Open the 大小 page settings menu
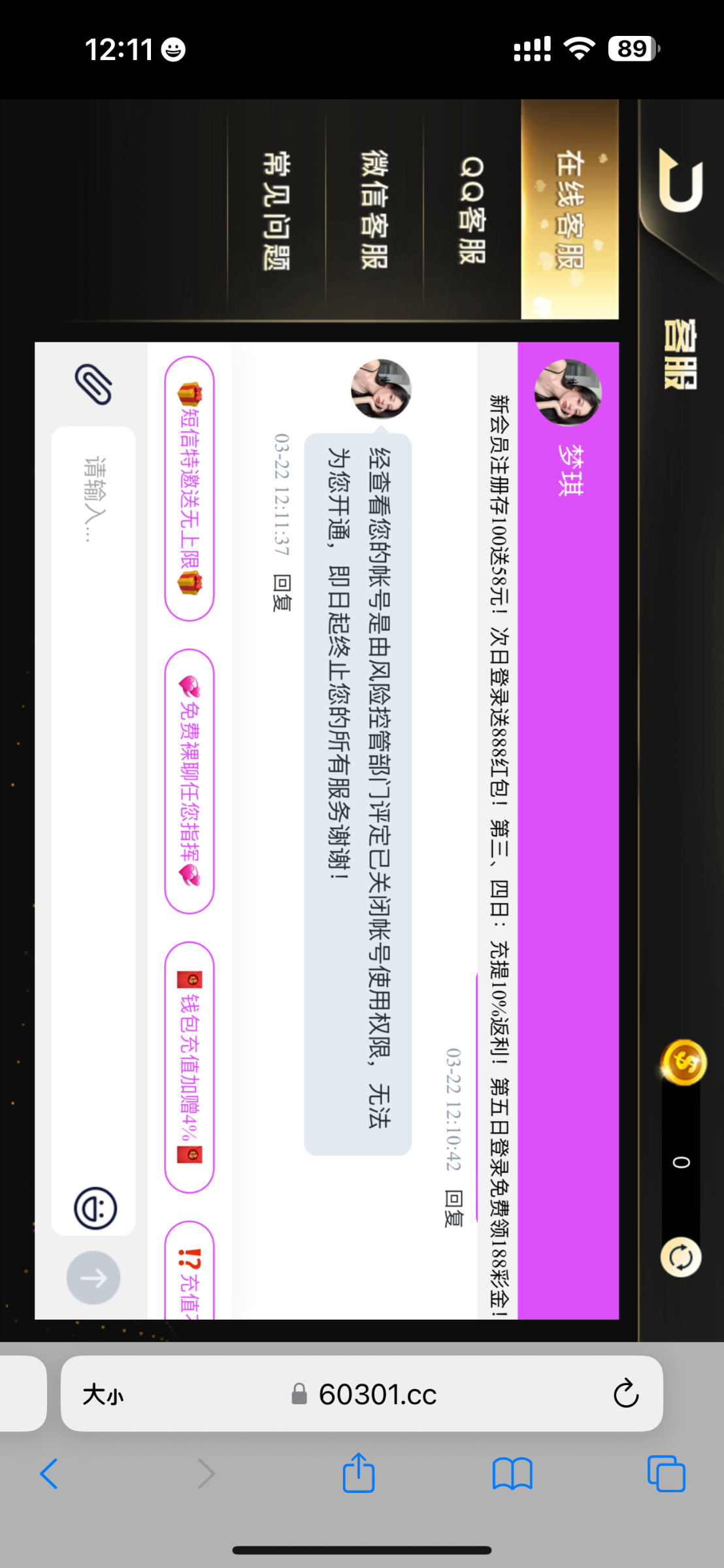 [103, 1395]
